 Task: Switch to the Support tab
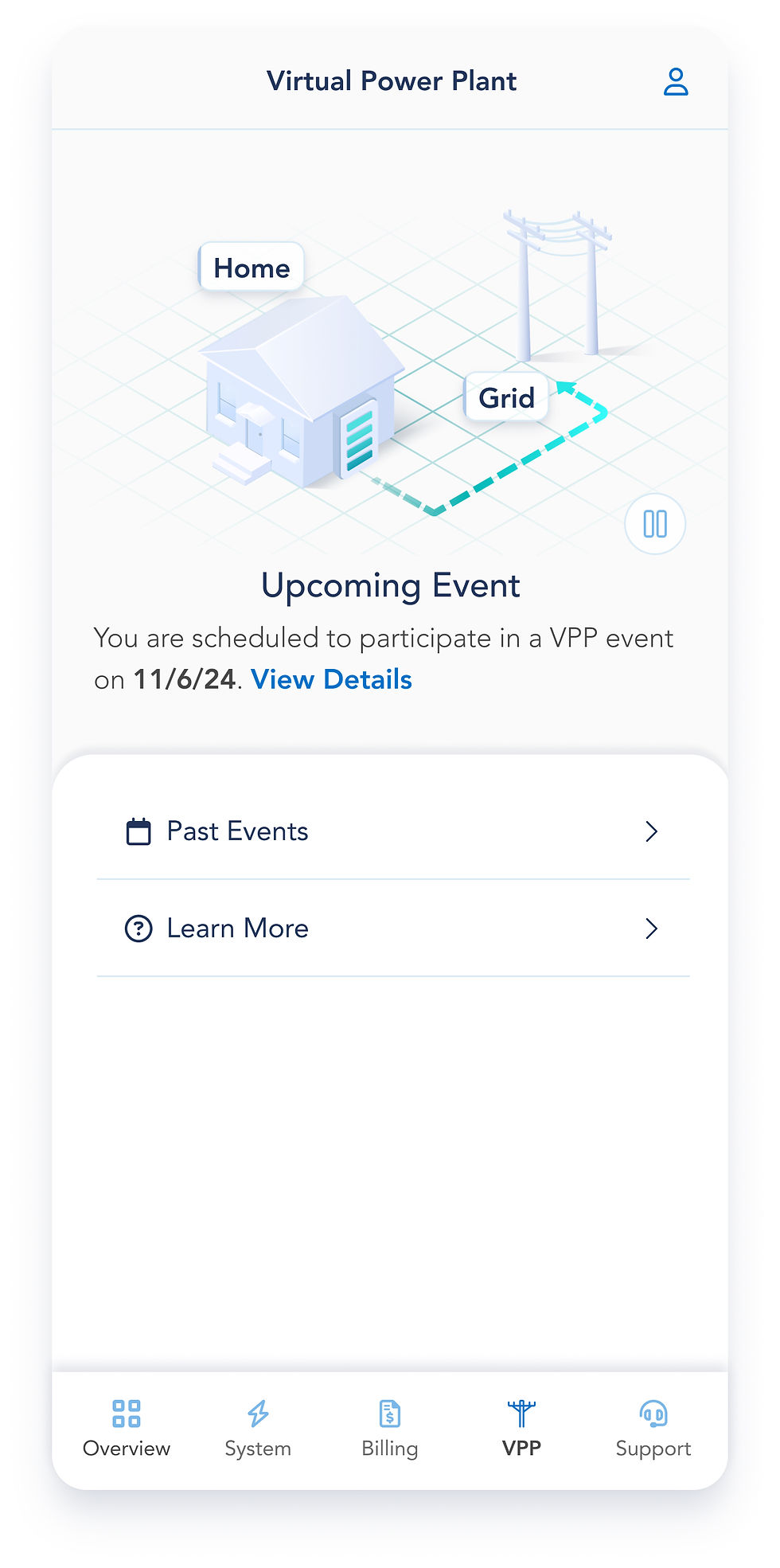tap(653, 1429)
